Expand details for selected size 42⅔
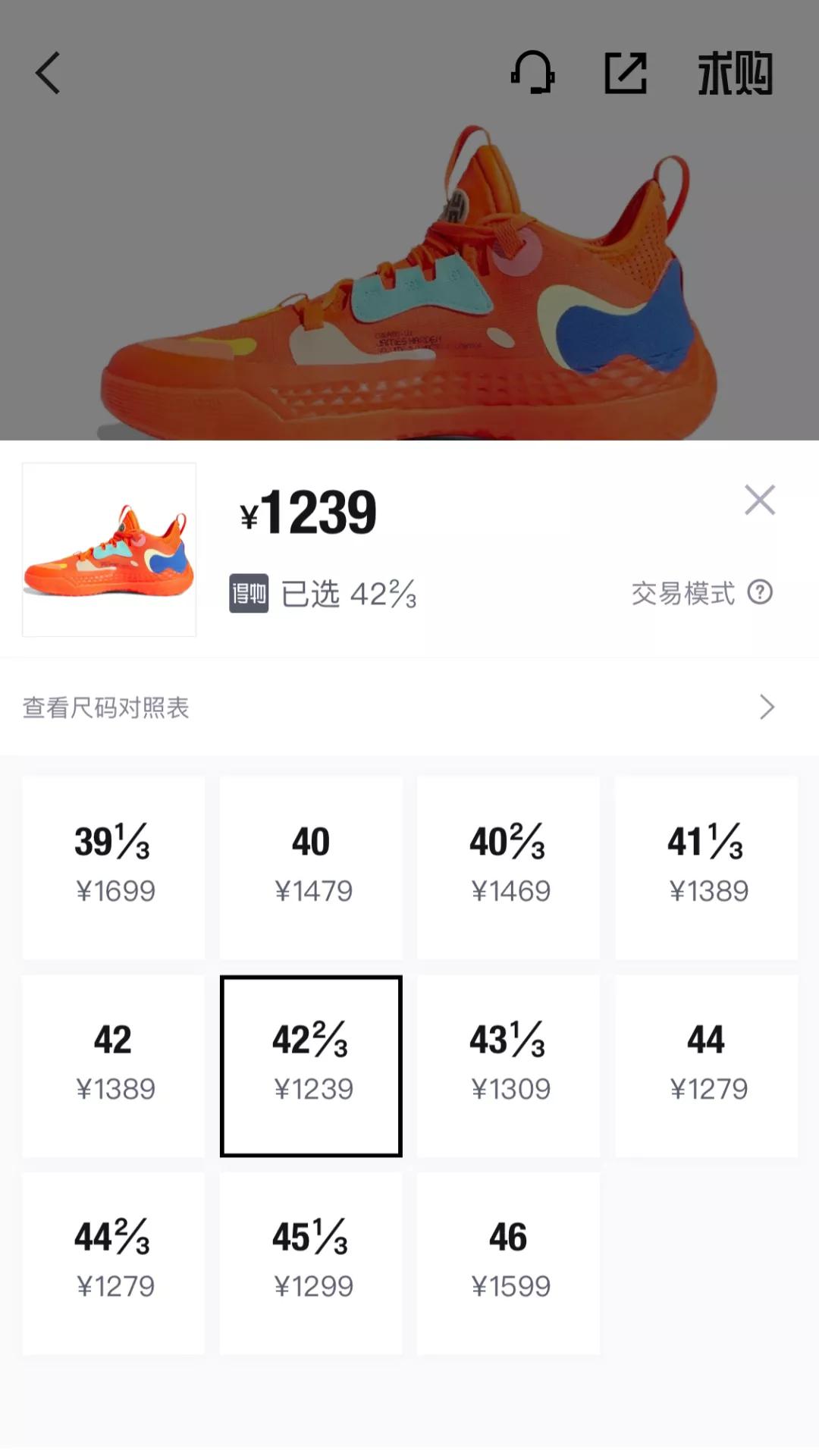The width and height of the screenshot is (819, 1456). (311, 1065)
